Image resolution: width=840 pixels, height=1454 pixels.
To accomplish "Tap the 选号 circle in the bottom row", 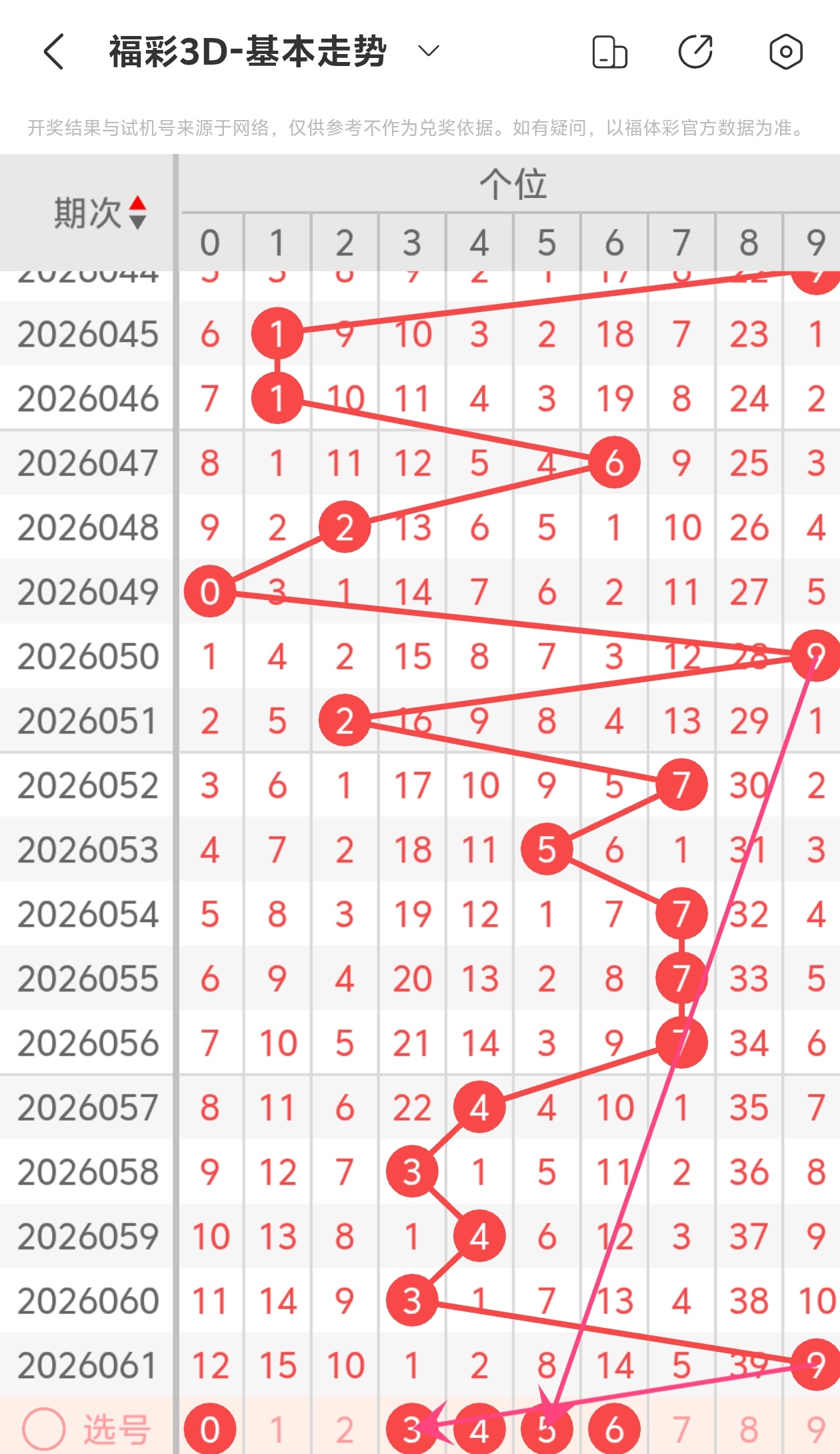I will click(x=44, y=1429).
